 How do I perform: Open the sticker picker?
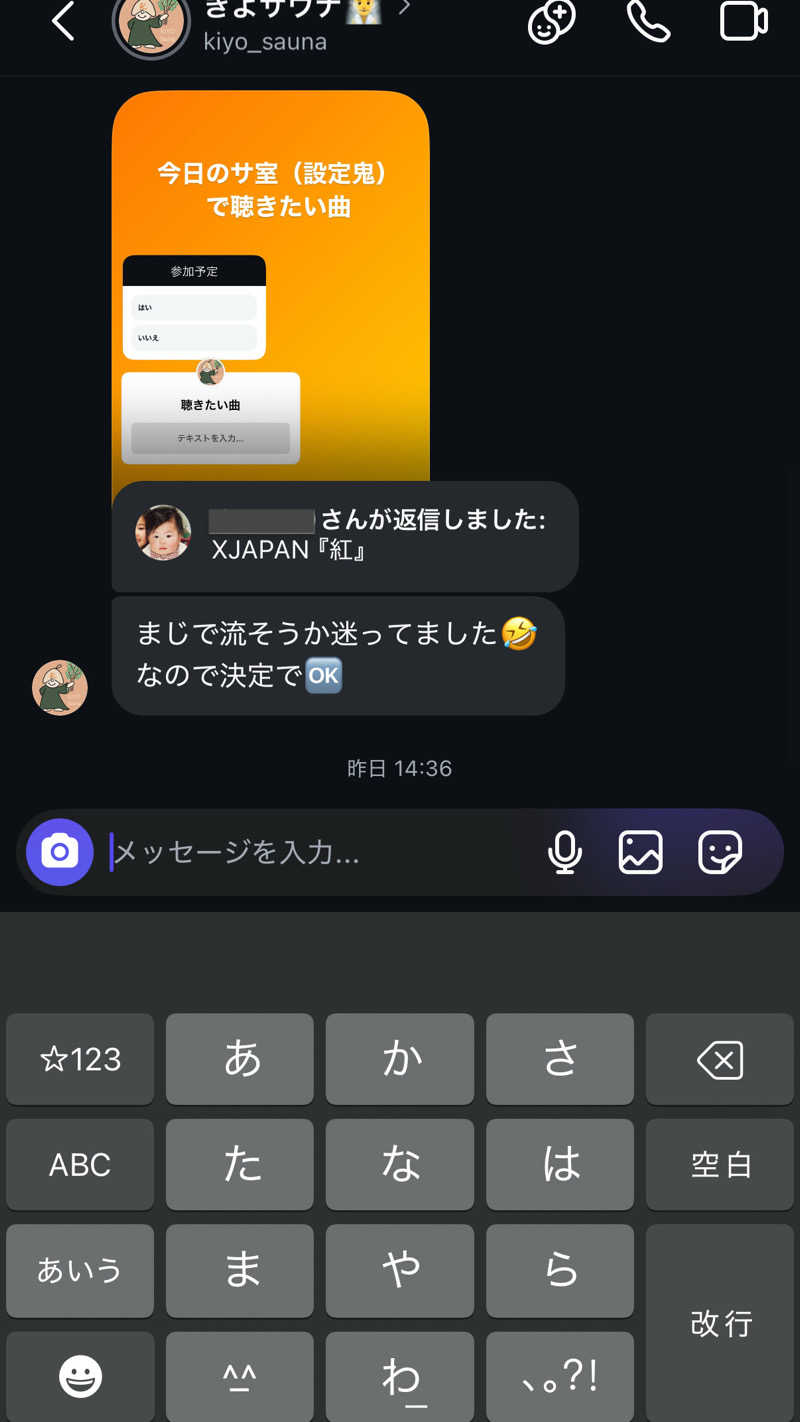720,853
